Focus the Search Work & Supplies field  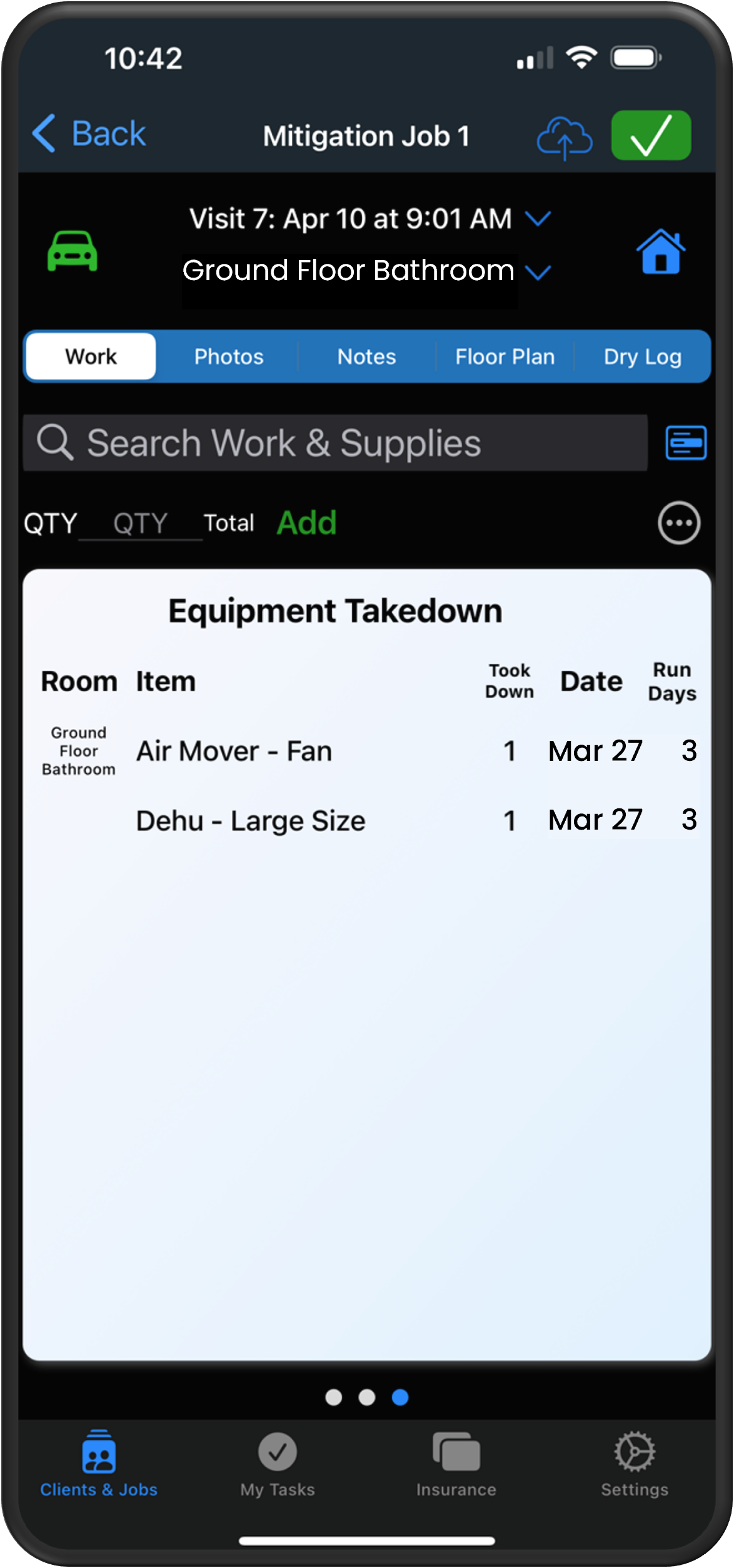click(x=335, y=443)
